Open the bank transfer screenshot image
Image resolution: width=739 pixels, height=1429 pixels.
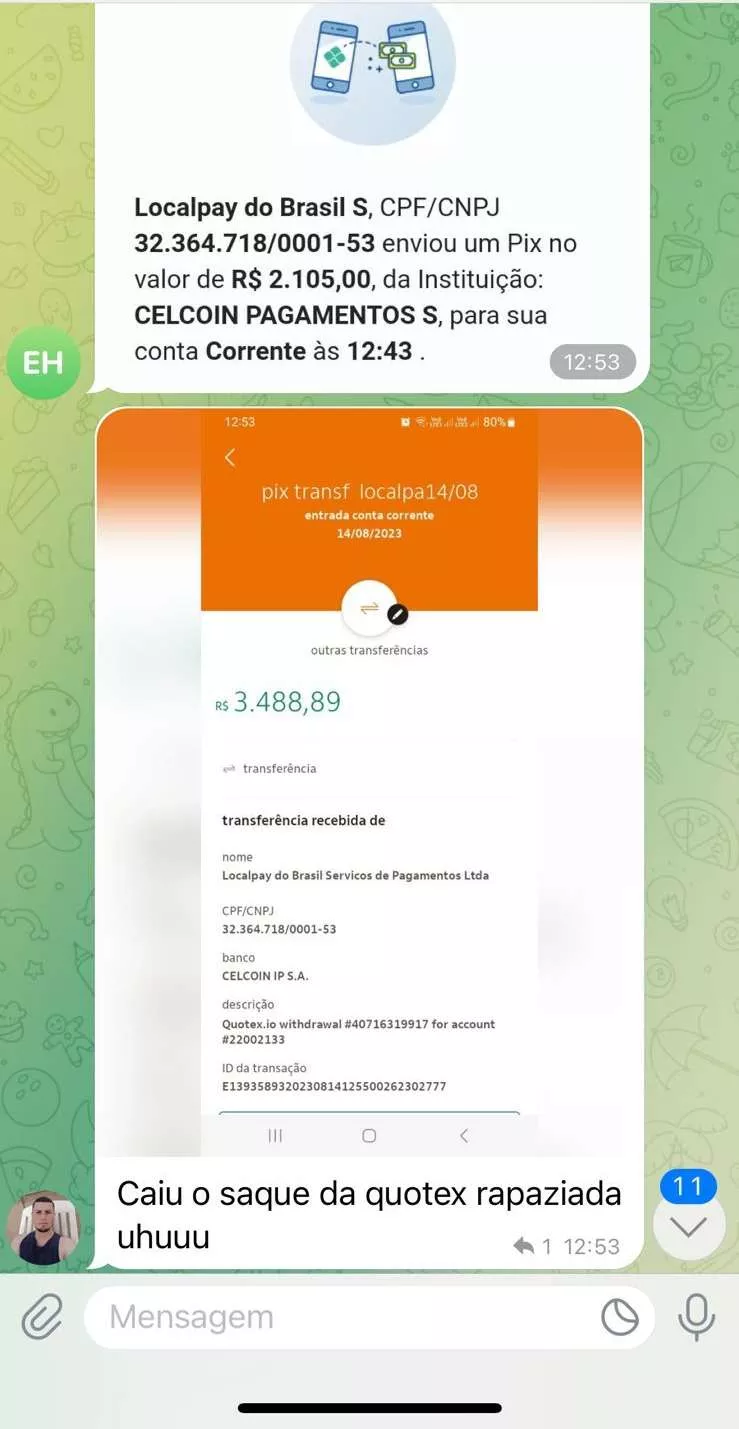coord(369,780)
